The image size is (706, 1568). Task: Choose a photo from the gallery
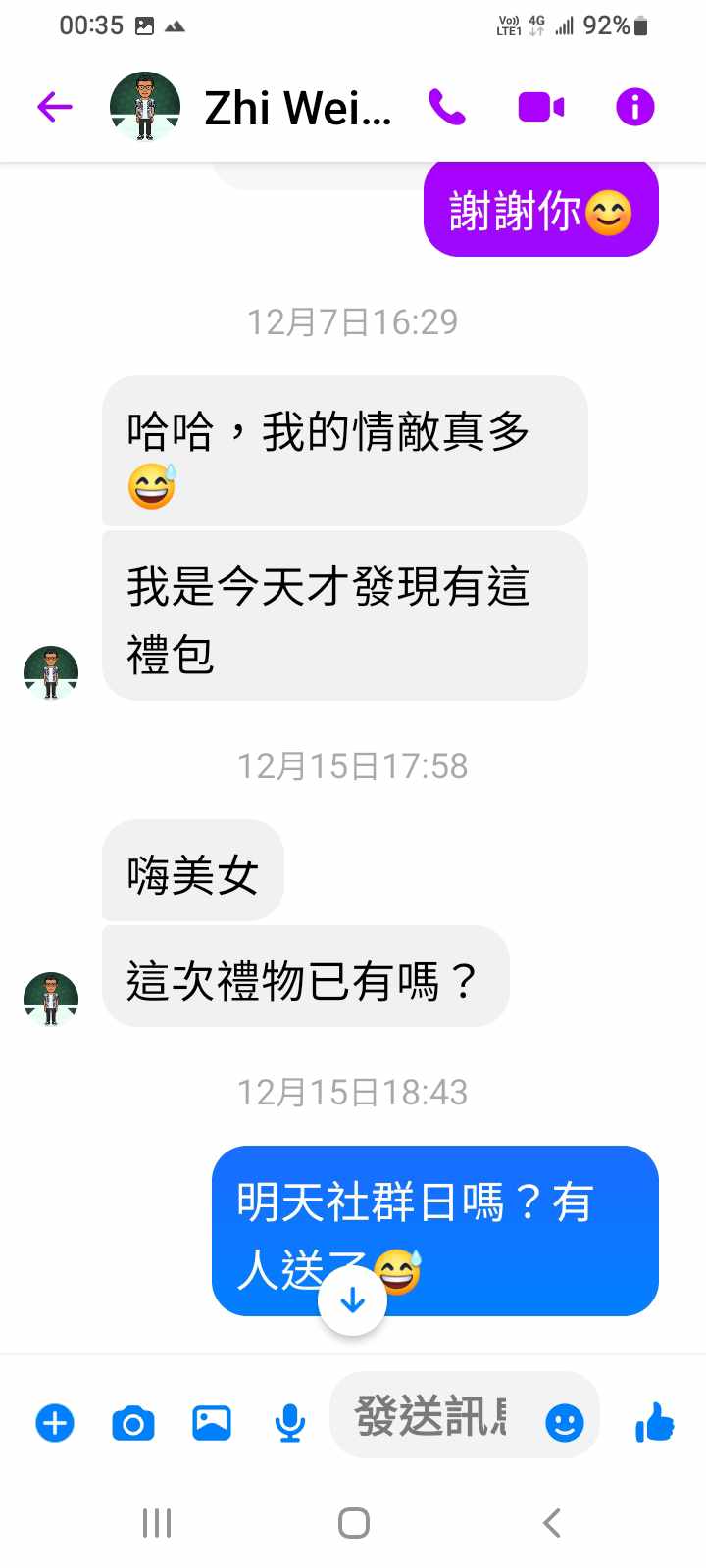click(212, 1422)
